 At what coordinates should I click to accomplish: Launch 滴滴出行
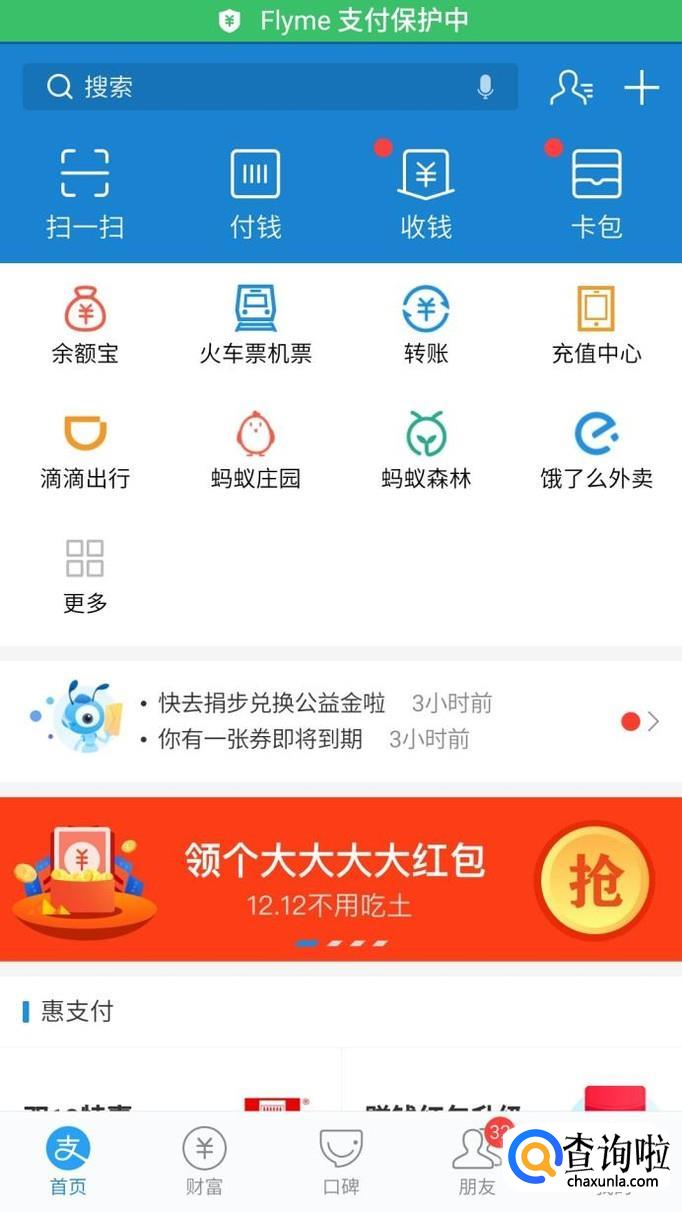pyautogui.click(x=85, y=449)
